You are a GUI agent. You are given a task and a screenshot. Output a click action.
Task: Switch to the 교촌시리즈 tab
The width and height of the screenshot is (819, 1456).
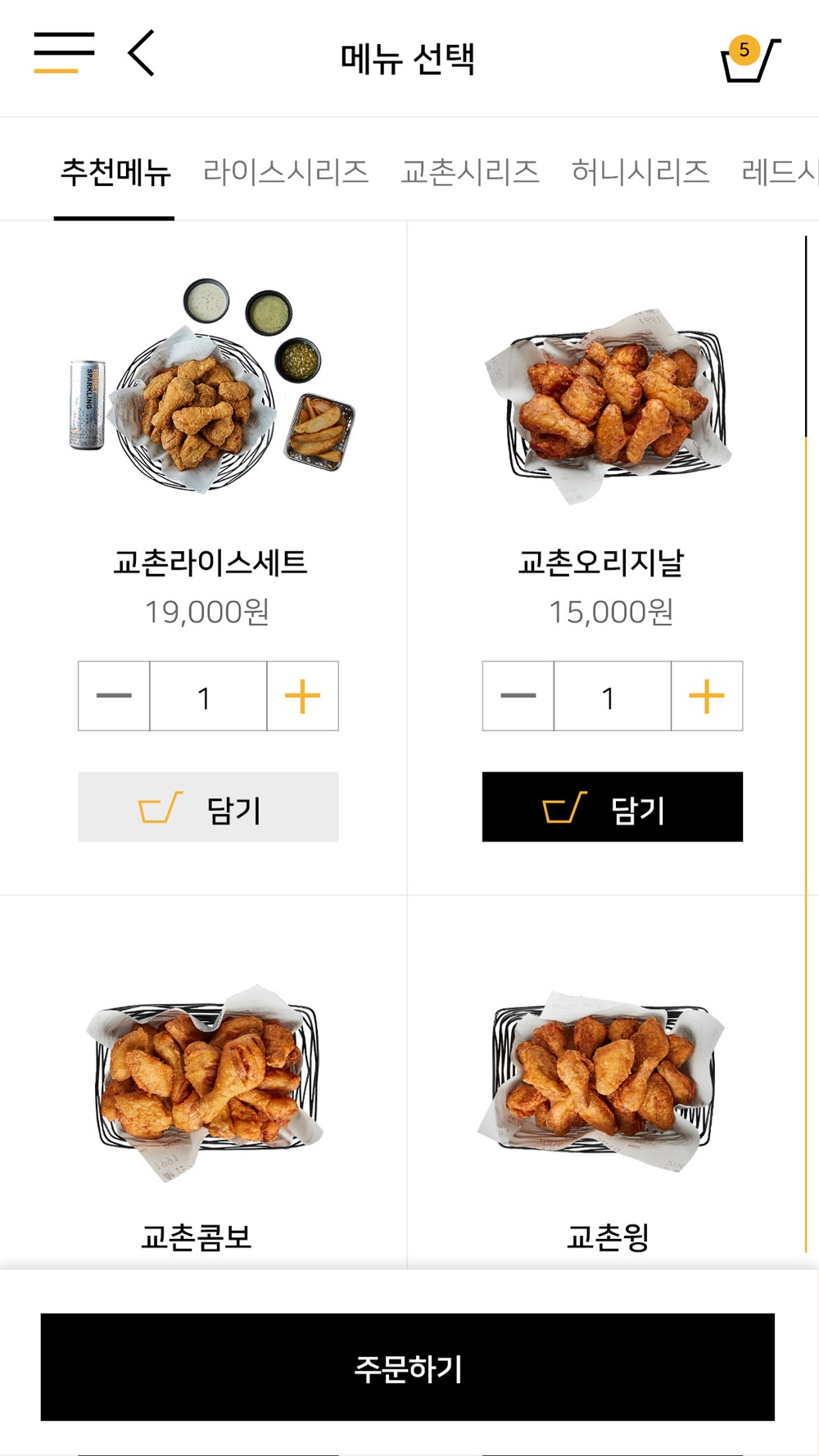[x=469, y=172]
